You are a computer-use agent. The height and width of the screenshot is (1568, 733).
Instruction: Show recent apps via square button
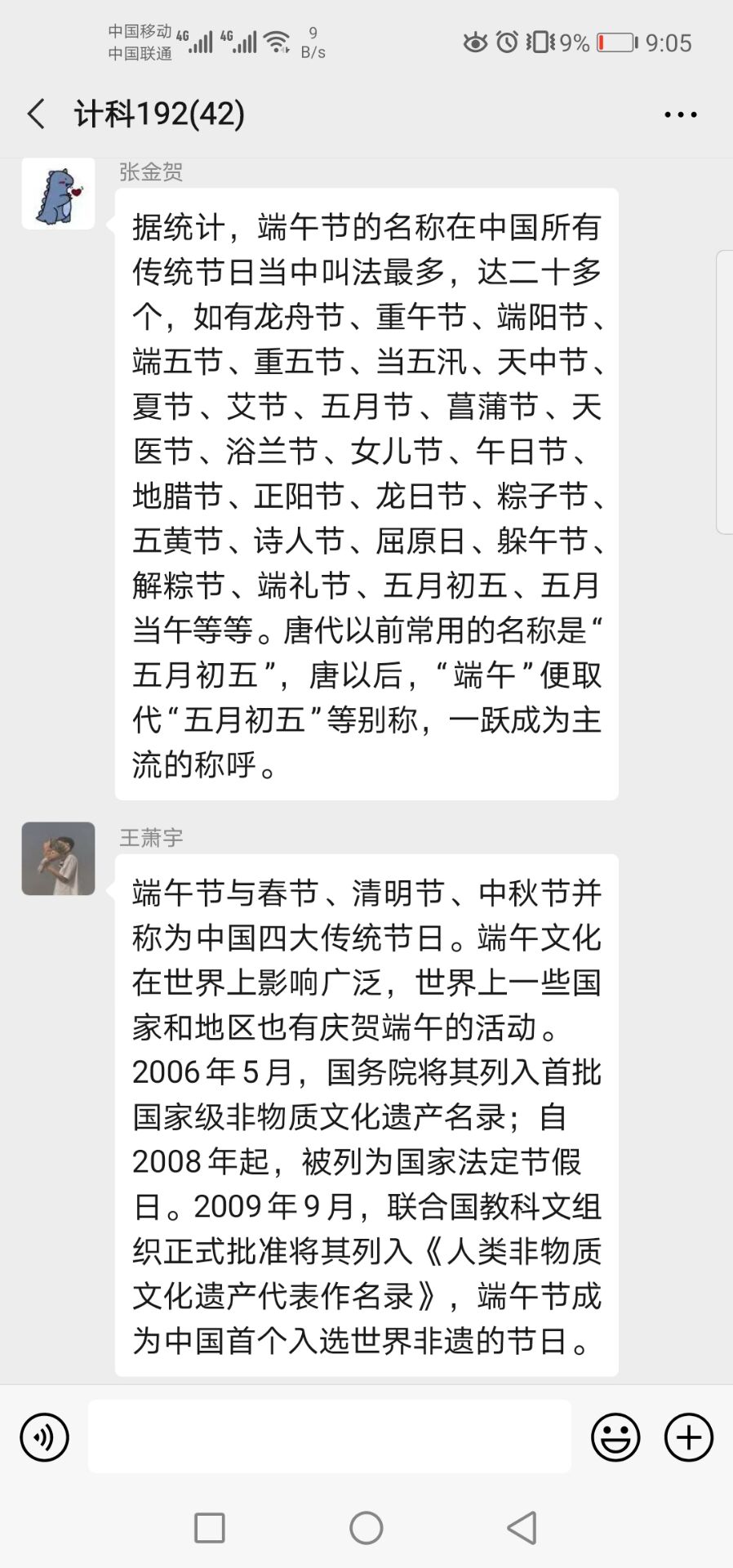(210, 1528)
